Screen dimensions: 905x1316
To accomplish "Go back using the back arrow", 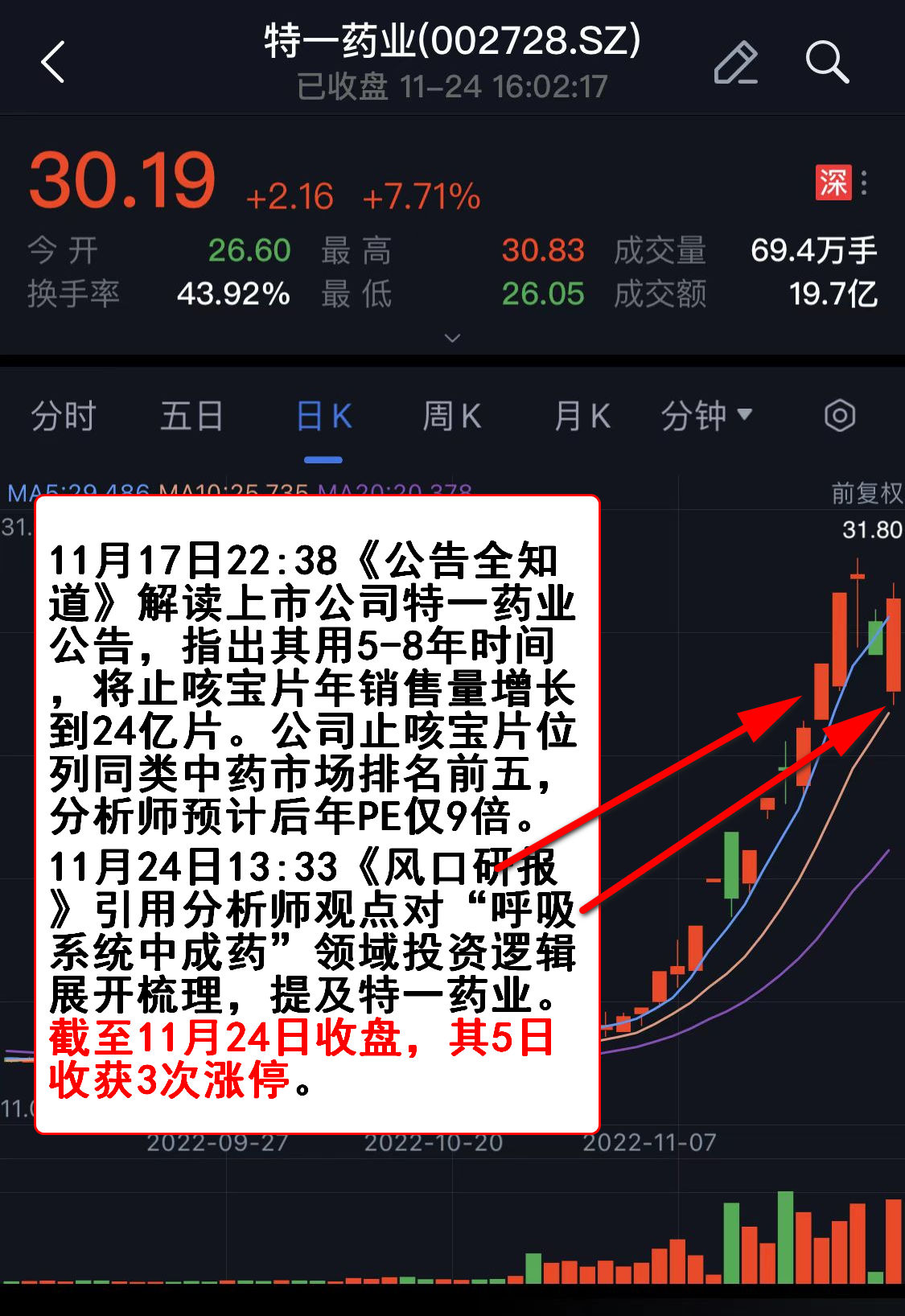I will click(x=53, y=62).
